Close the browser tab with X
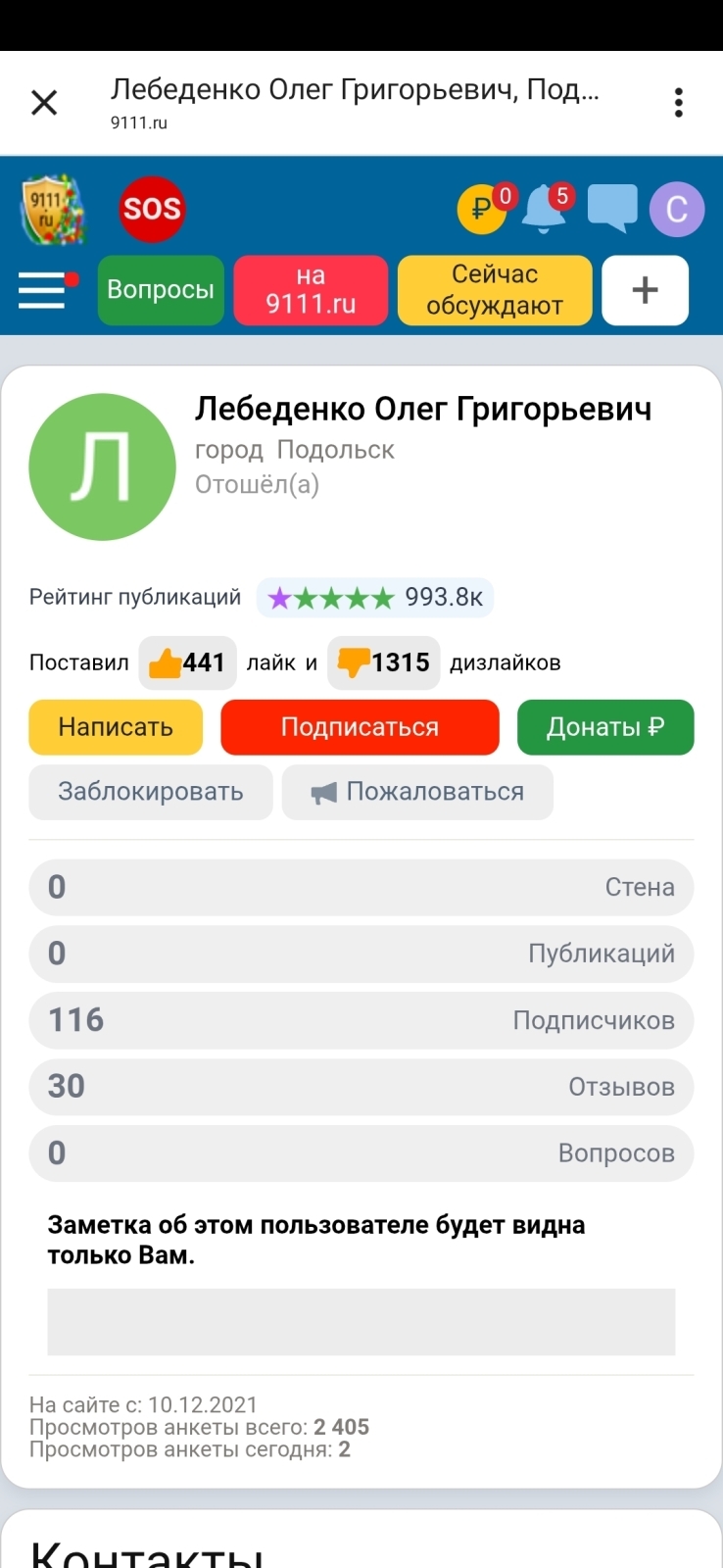 point(44,103)
